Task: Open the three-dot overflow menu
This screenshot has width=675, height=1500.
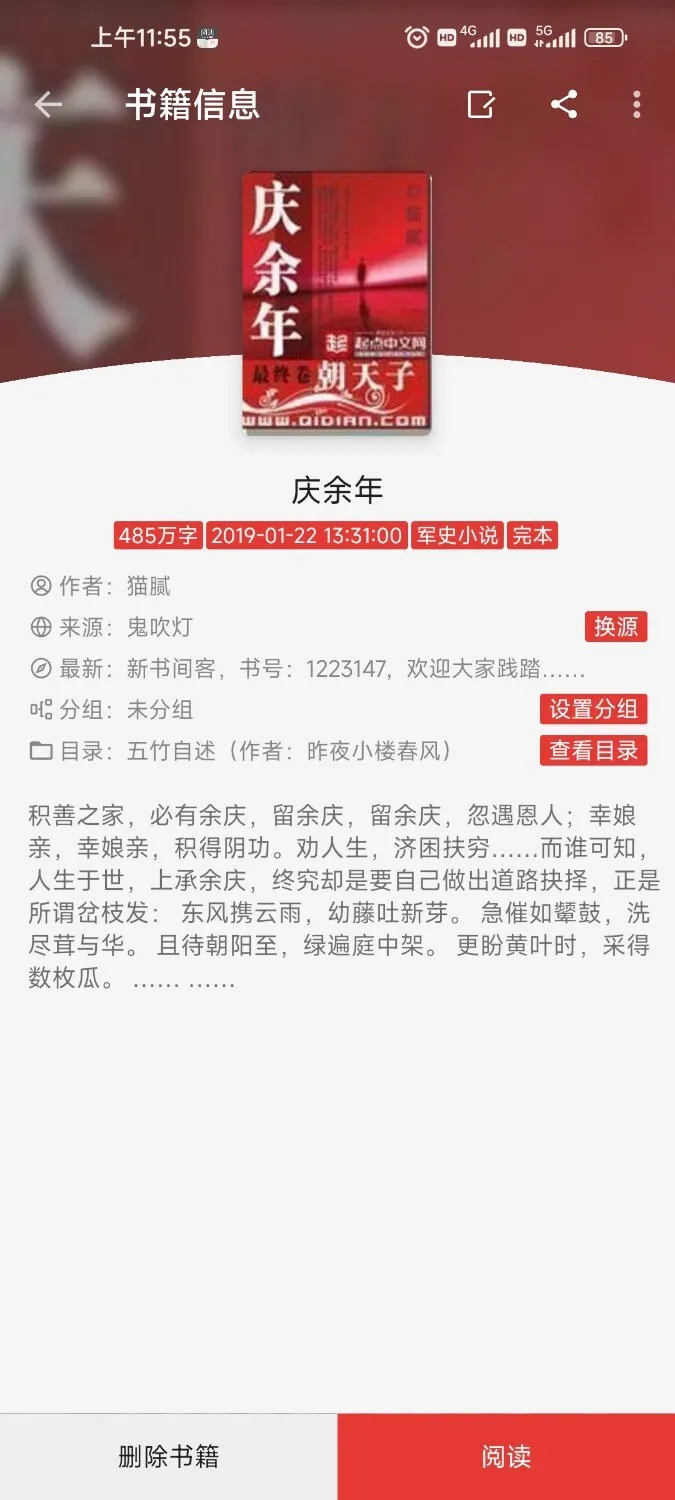Action: pos(637,104)
